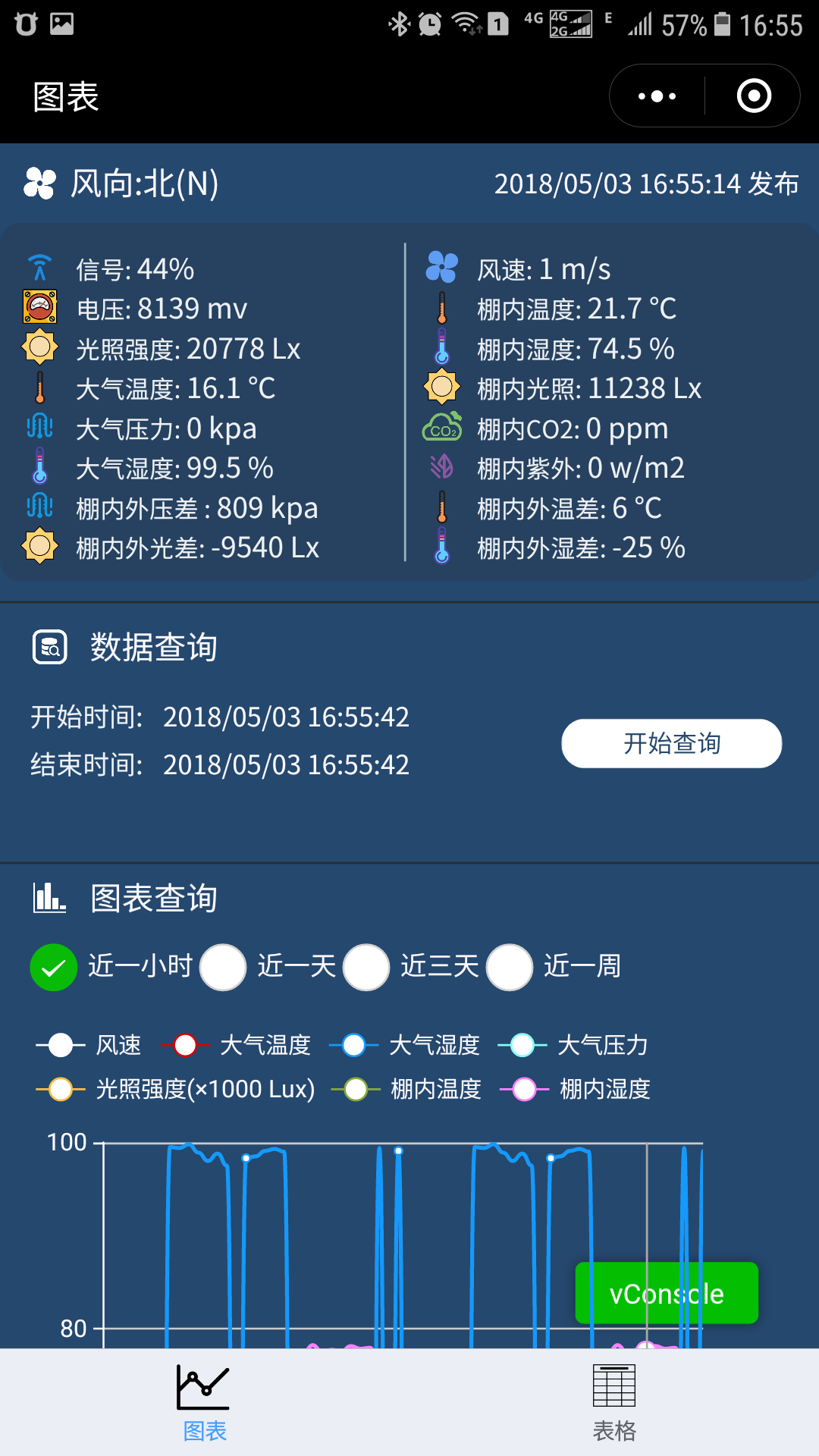Viewport: 819px width, 1456px height.
Task: Pick the 开始时间 date value
Action: coord(286,717)
